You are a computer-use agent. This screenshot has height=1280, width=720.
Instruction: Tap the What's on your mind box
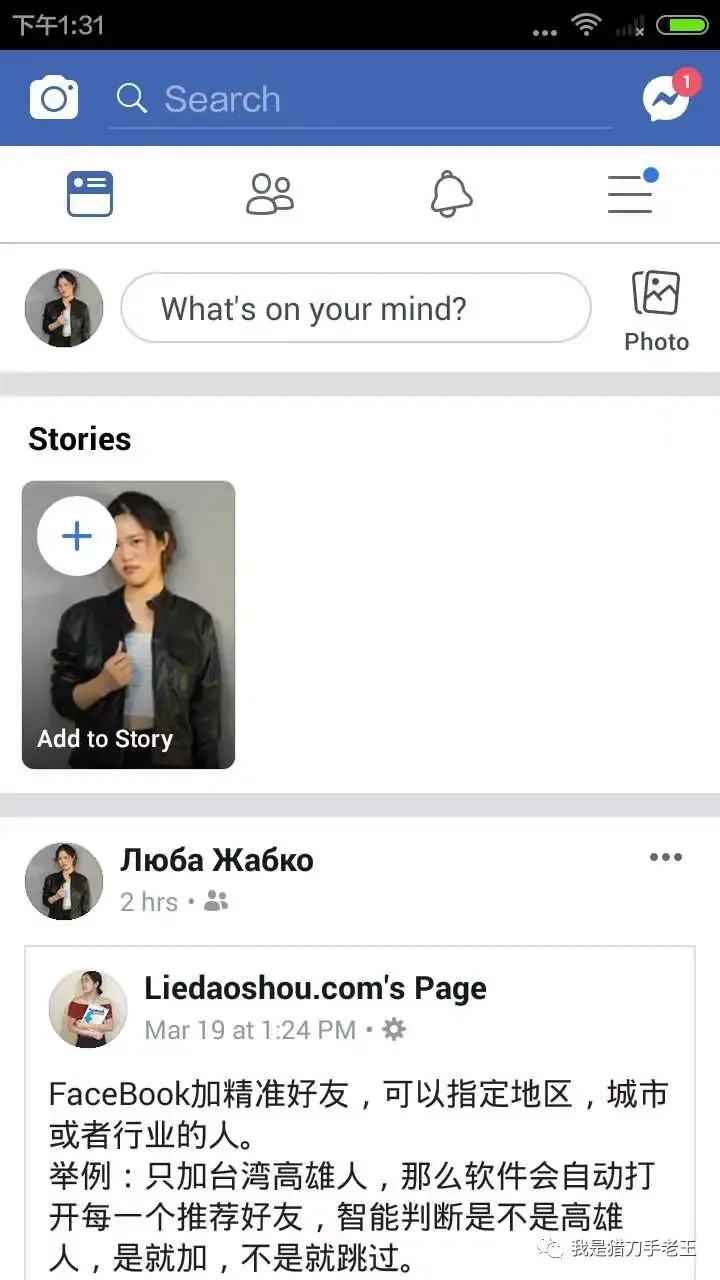click(x=355, y=308)
